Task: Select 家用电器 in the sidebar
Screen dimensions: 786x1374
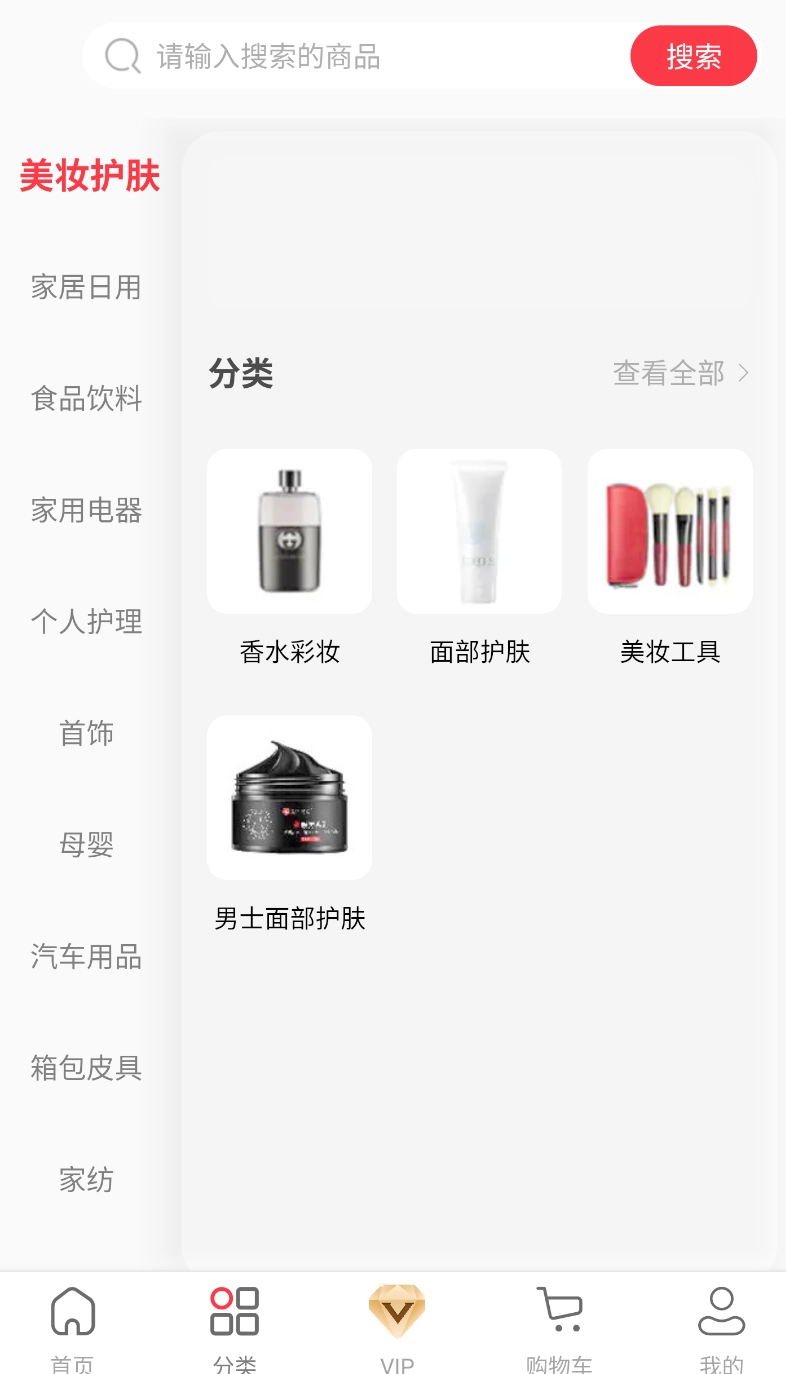Action: pyautogui.click(x=86, y=511)
